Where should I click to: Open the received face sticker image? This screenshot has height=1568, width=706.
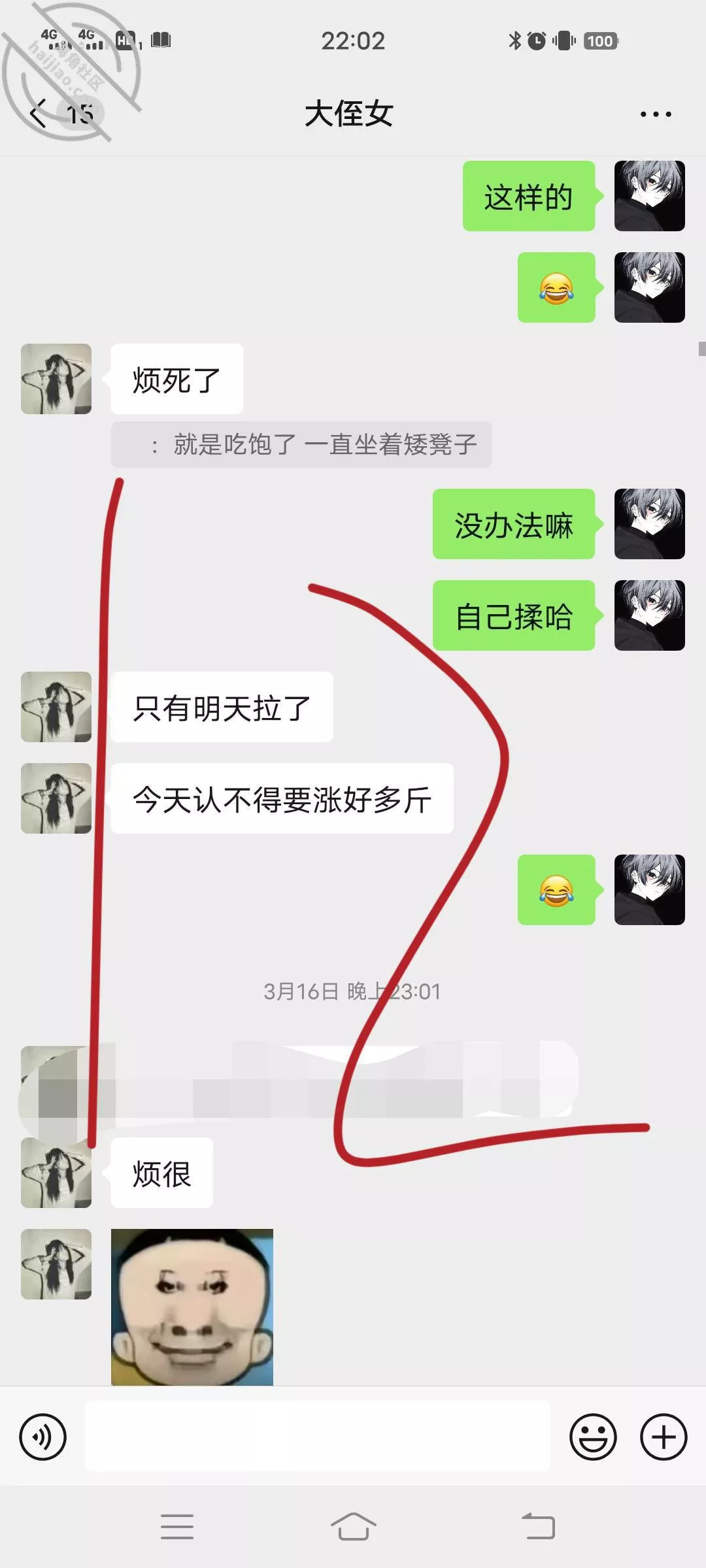click(192, 1307)
